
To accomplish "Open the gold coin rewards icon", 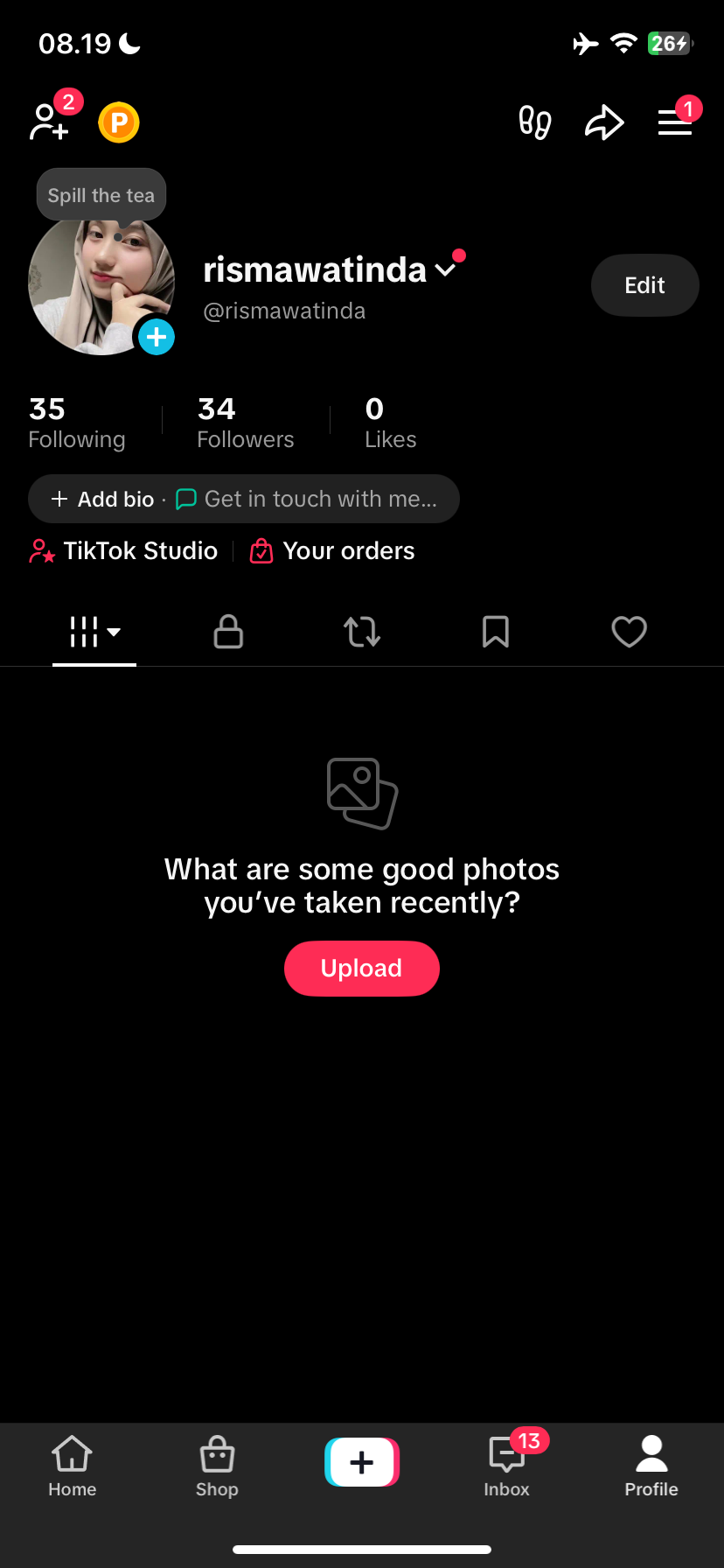I will tap(119, 122).
